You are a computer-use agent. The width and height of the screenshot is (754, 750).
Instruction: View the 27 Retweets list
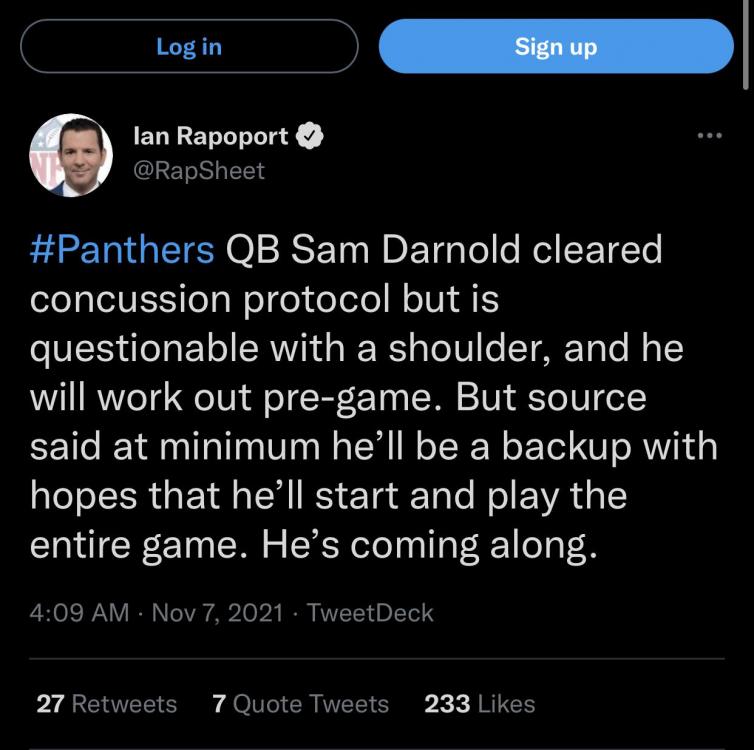point(106,703)
